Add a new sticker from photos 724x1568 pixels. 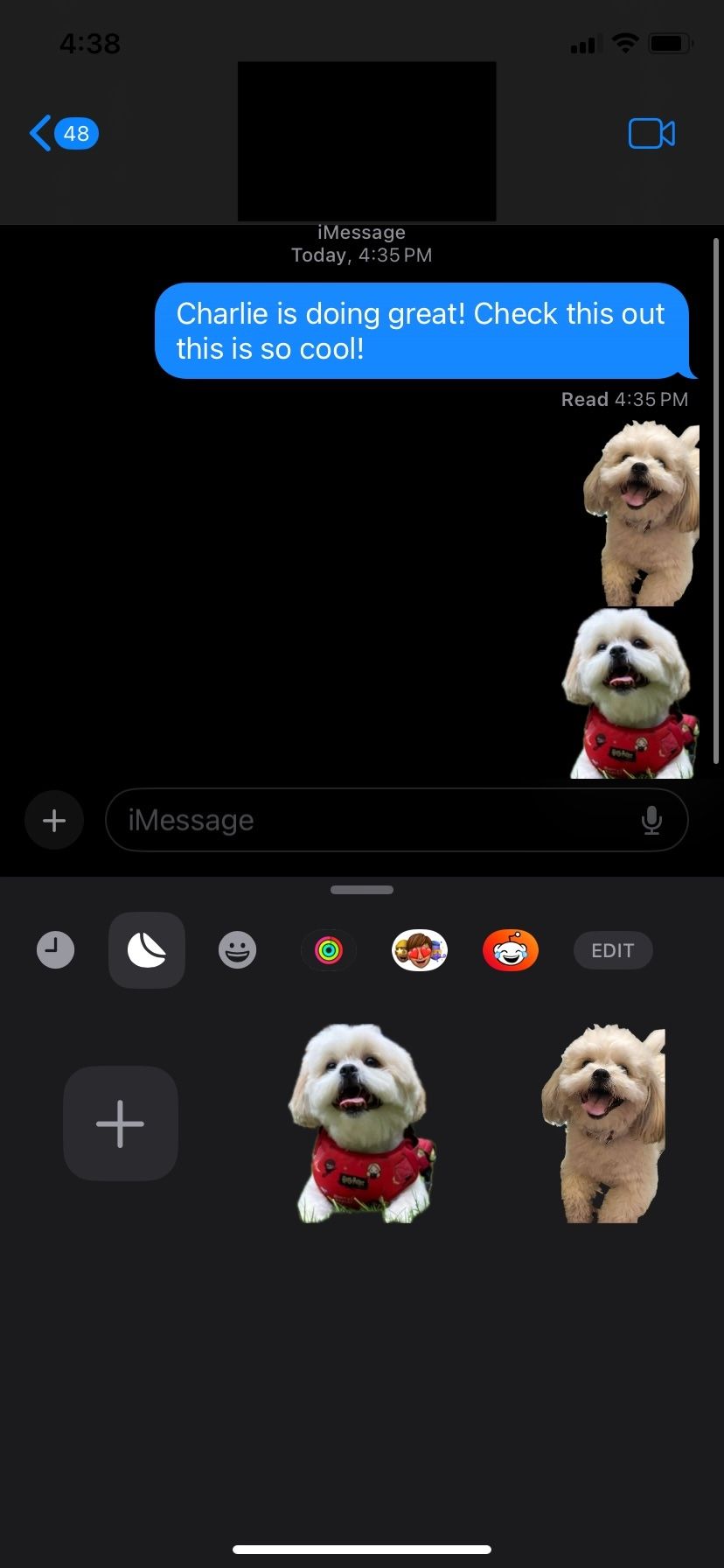pos(121,1123)
